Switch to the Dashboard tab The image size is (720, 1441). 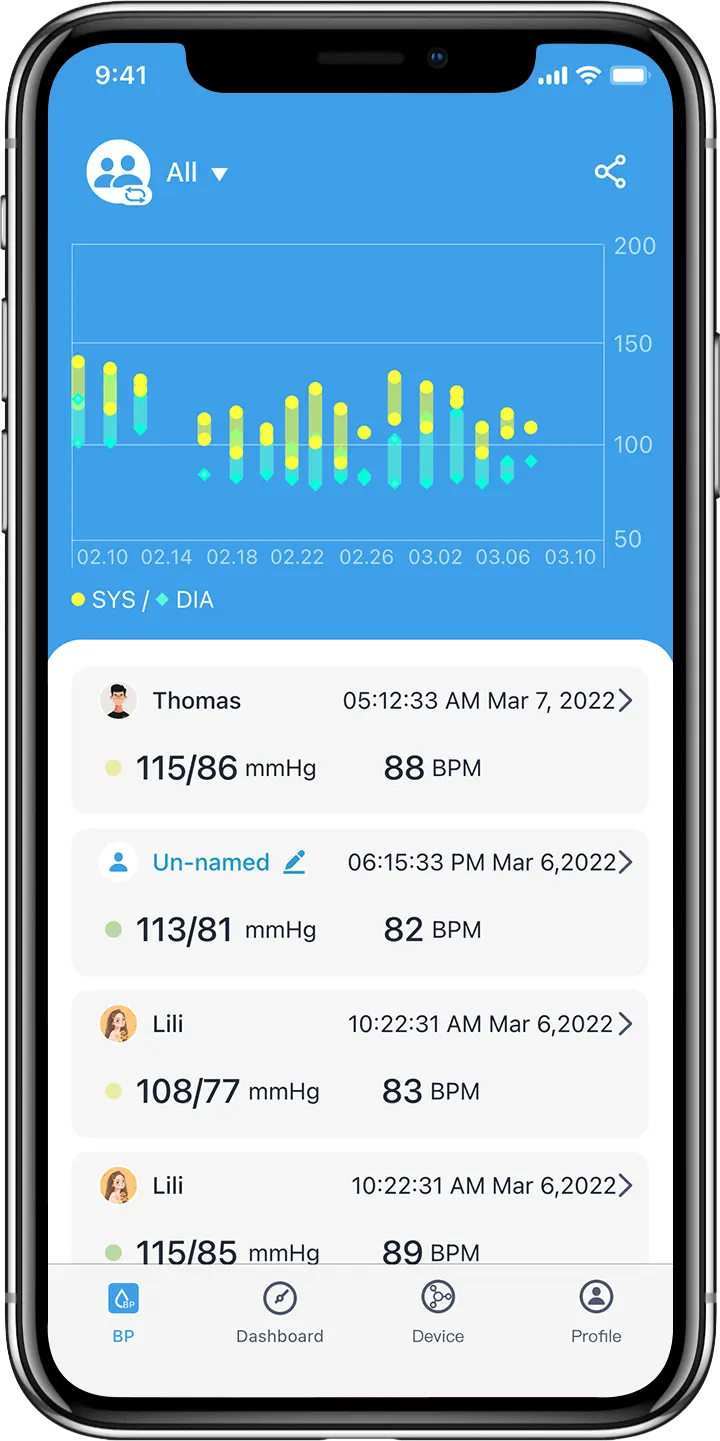click(280, 1313)
